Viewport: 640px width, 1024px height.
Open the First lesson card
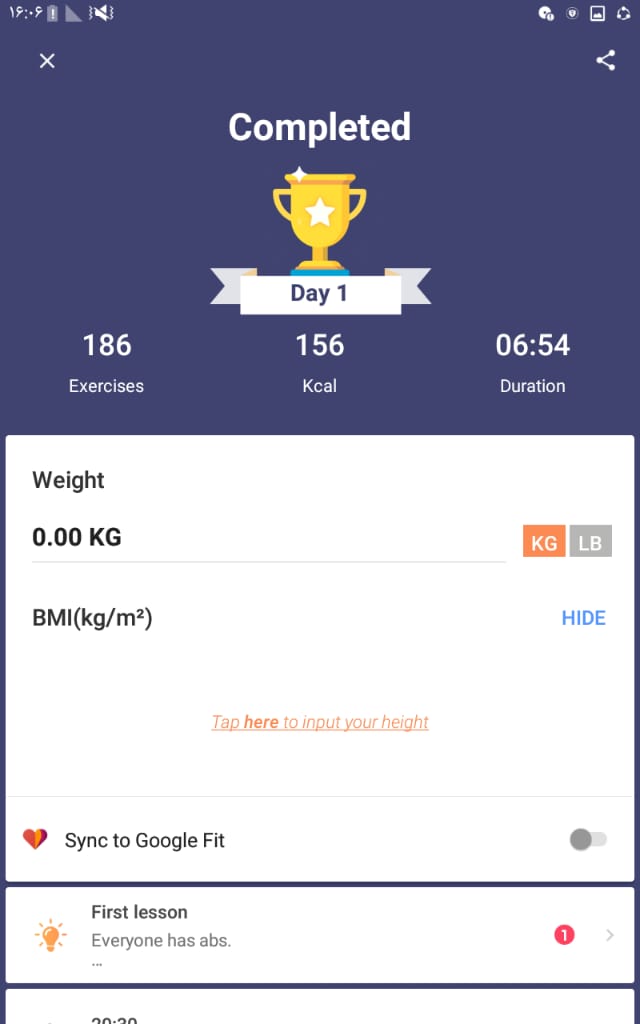coord(320,935)
